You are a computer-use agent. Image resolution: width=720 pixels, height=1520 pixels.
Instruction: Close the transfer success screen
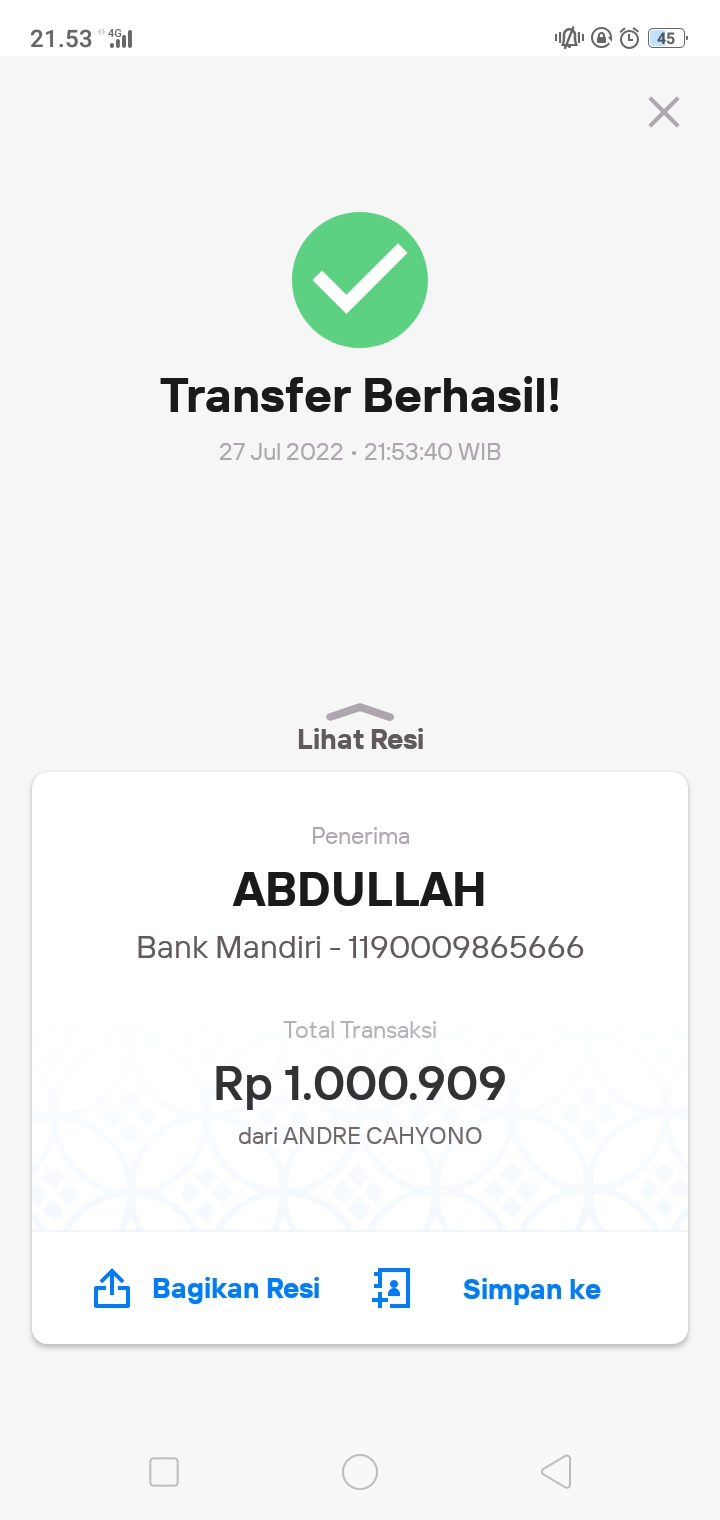click(664, 112)
